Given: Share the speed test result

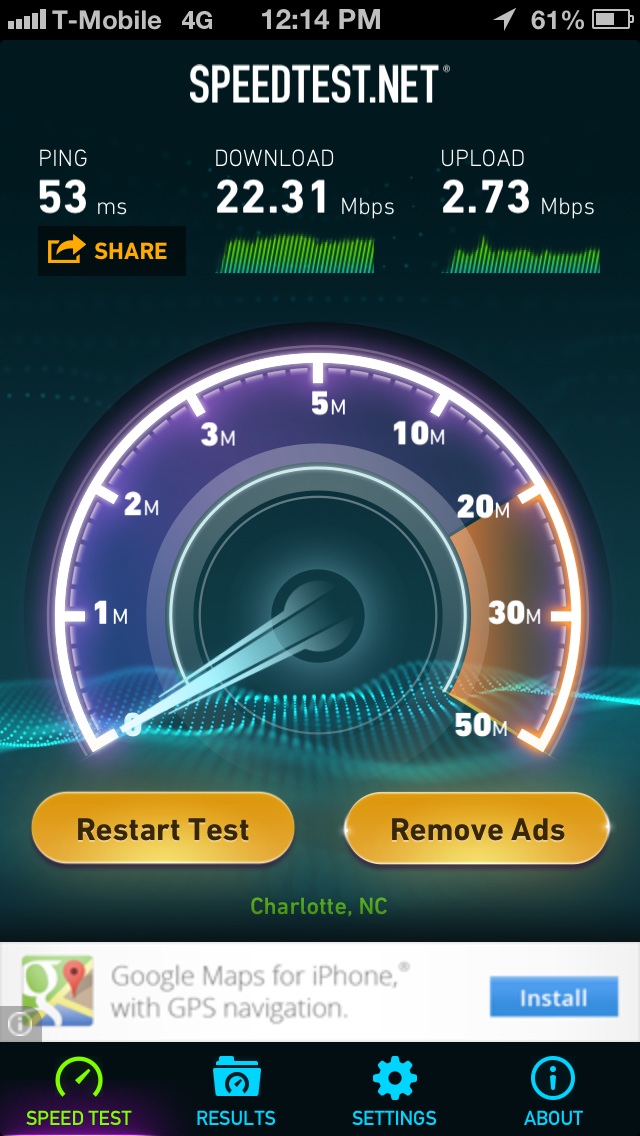Looking at the screenshot, I should click(112, 251).
